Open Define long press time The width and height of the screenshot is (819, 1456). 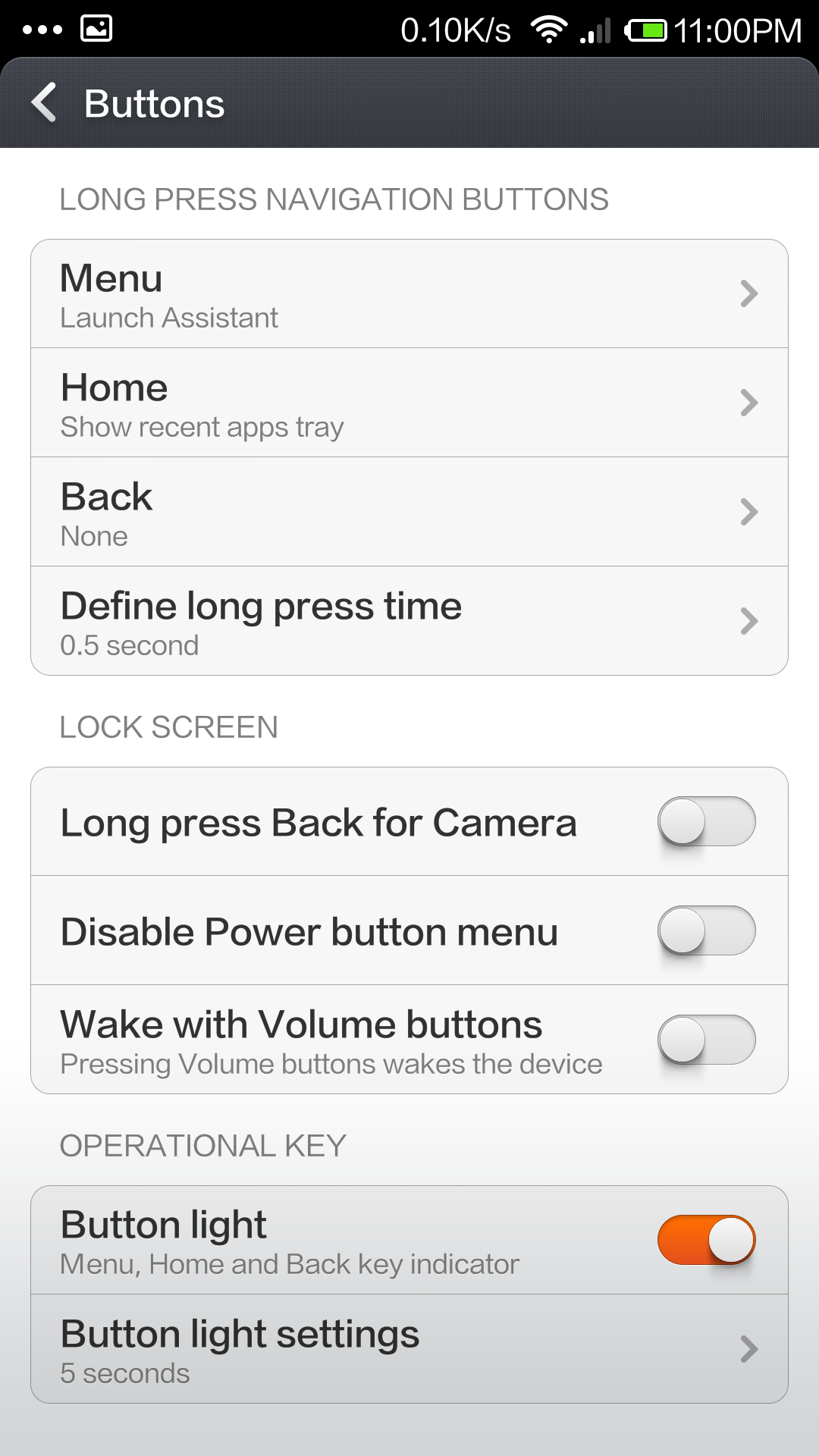pos(409,621)
